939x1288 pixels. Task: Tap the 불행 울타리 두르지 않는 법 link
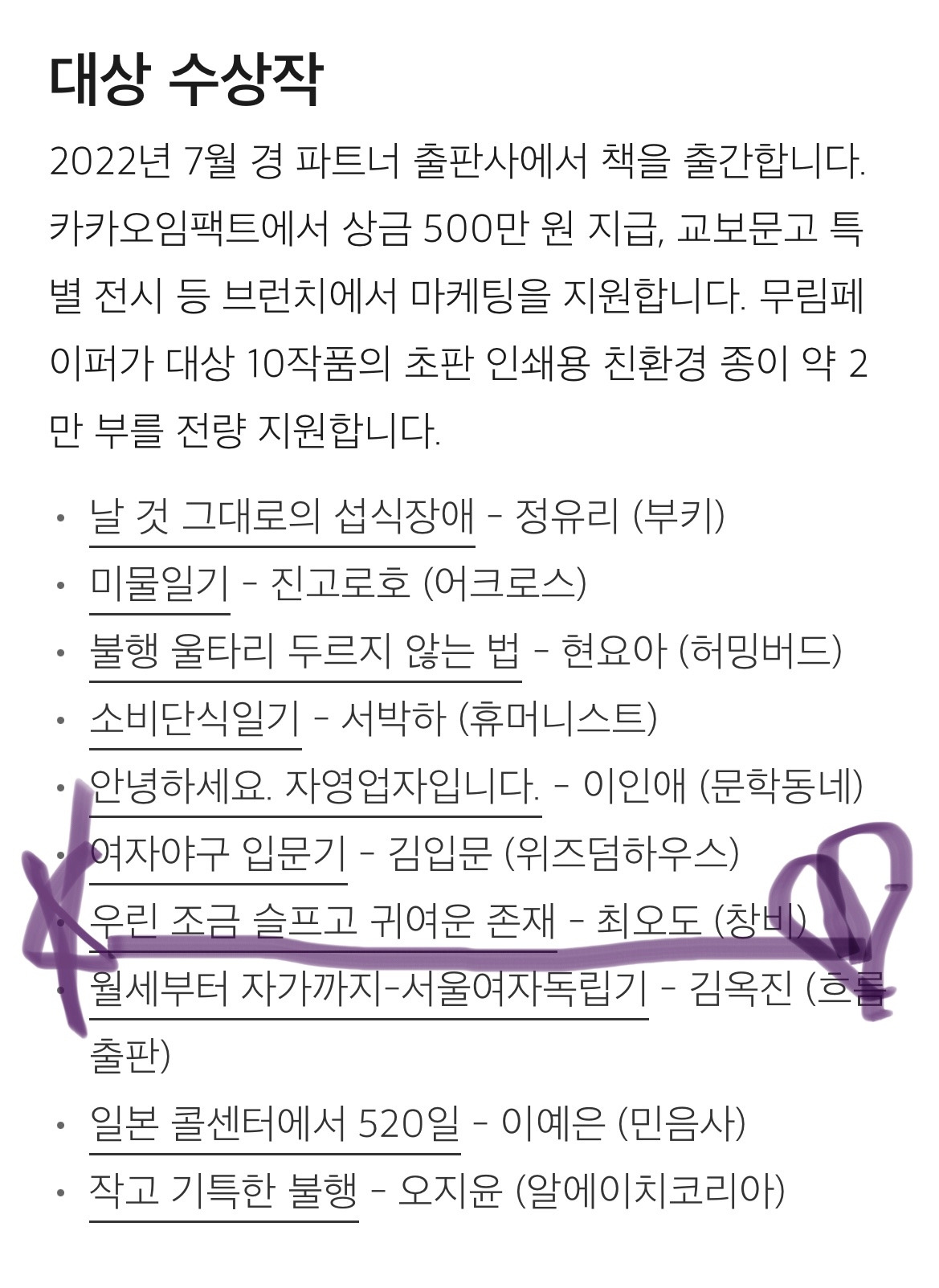pyautogui.click(x=305, y=652)
